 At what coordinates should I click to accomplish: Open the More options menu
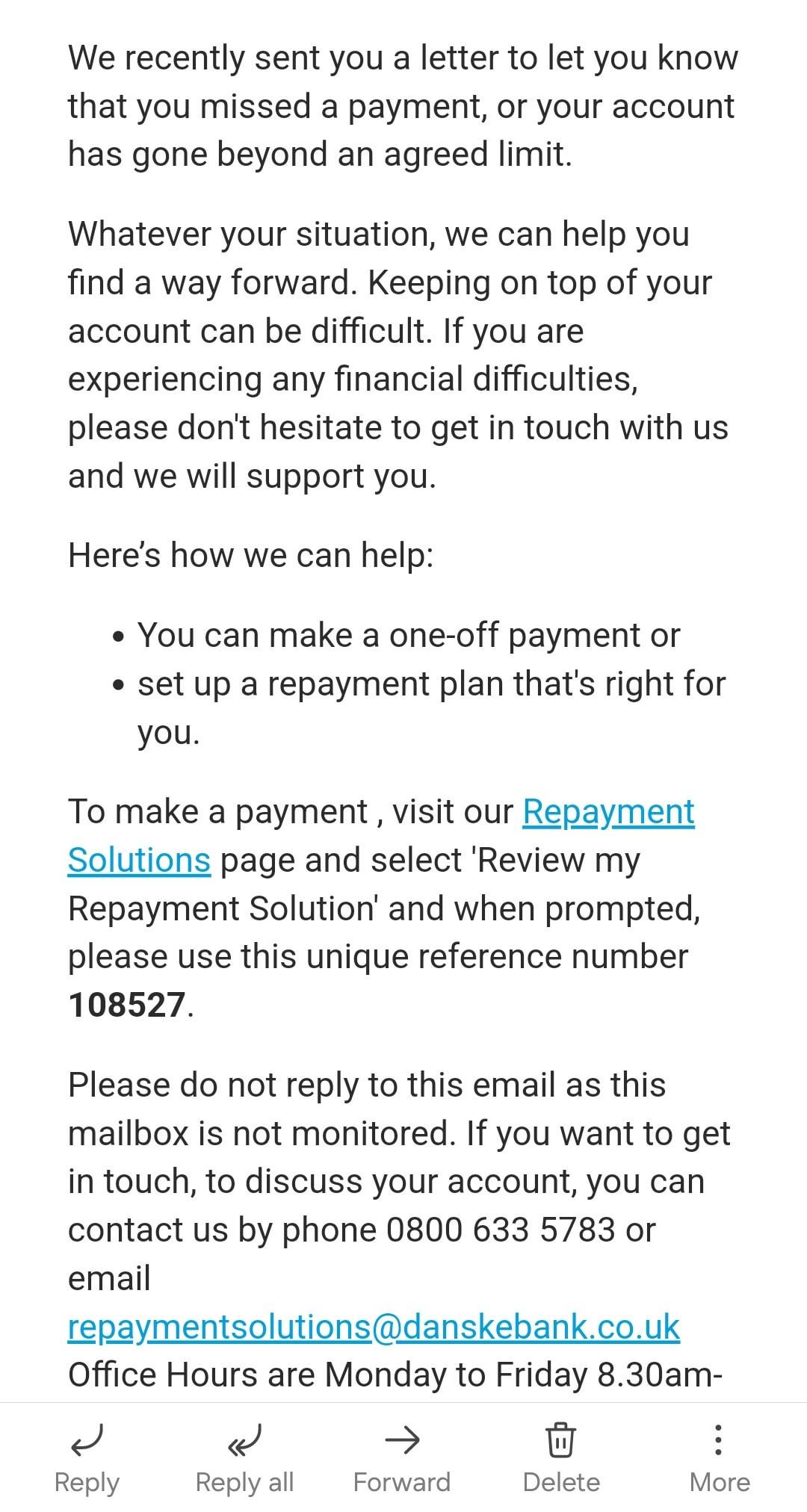pyautogui.click(x=719, y=1459)
